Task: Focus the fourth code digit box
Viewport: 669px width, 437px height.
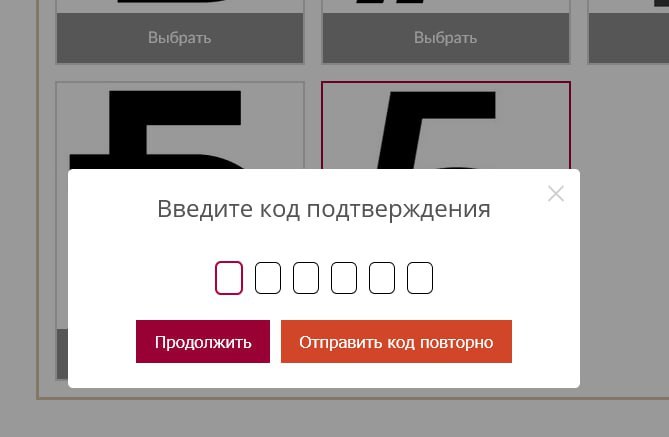Action: coord(344,278)
